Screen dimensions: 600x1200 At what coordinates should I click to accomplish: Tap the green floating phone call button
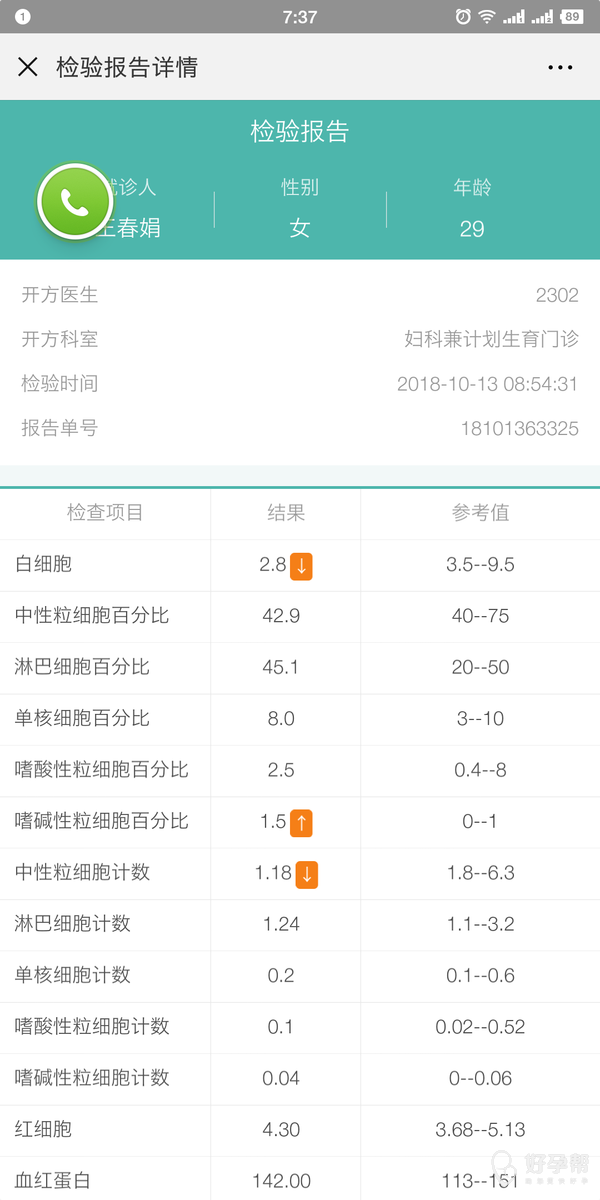73,203
